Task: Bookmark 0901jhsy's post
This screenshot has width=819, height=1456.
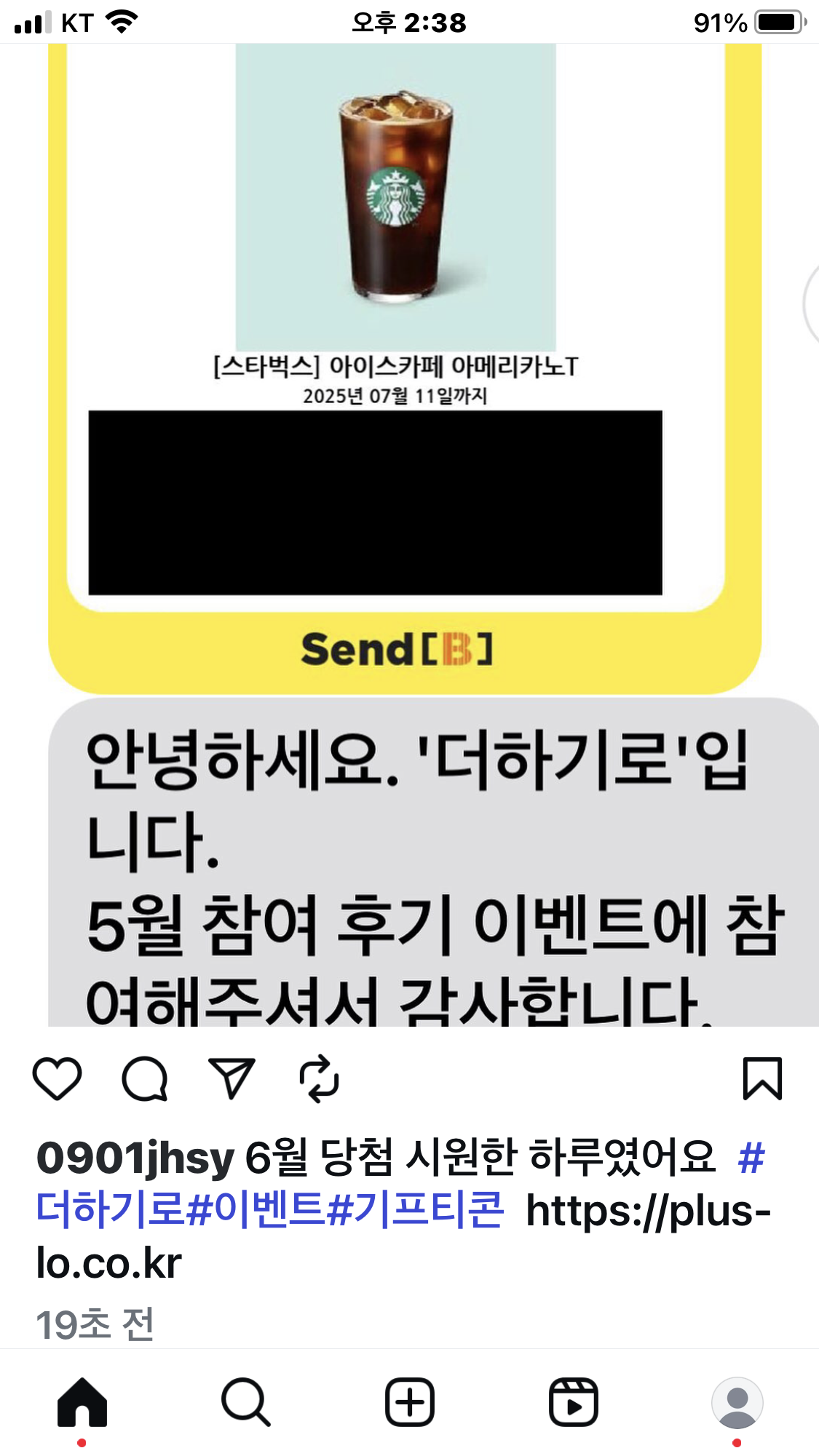Action: tap(761, 1078)
